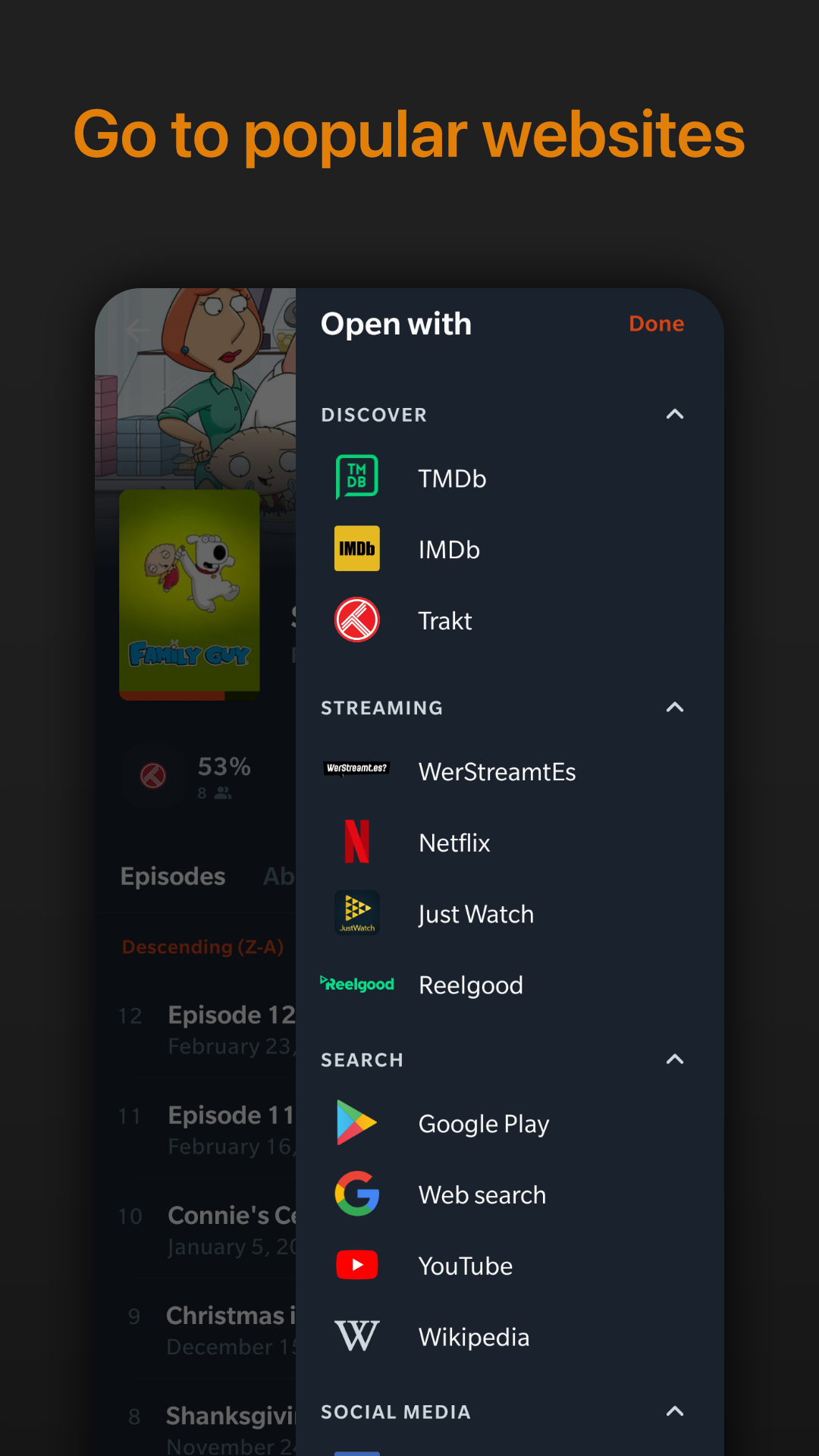The width and height of the screenshot is (819, 1456).
Task: Open TMDb from the Discover section
Action: (x=452, y=478)
